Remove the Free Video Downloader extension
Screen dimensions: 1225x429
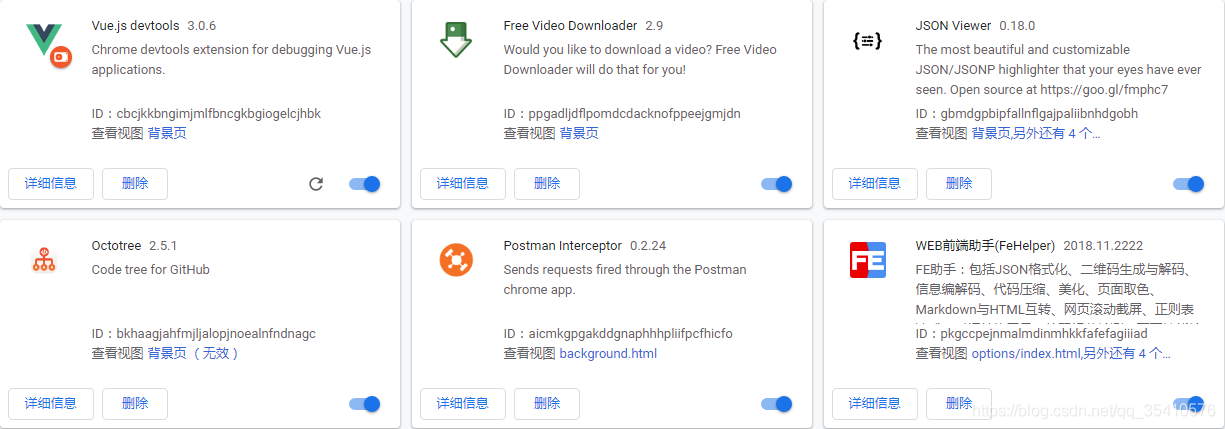tap(547, 184)
